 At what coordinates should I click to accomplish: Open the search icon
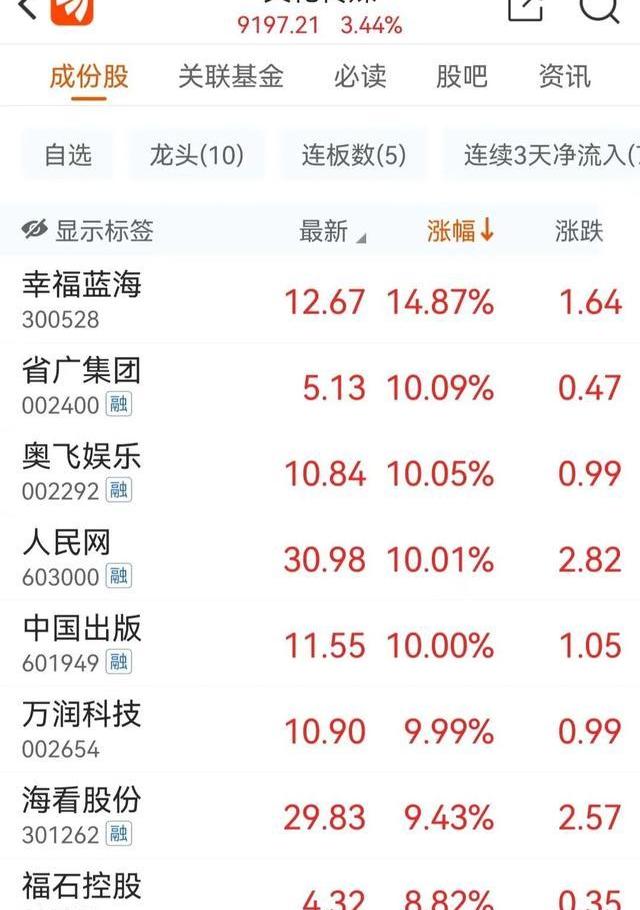(x=599, y=8)
